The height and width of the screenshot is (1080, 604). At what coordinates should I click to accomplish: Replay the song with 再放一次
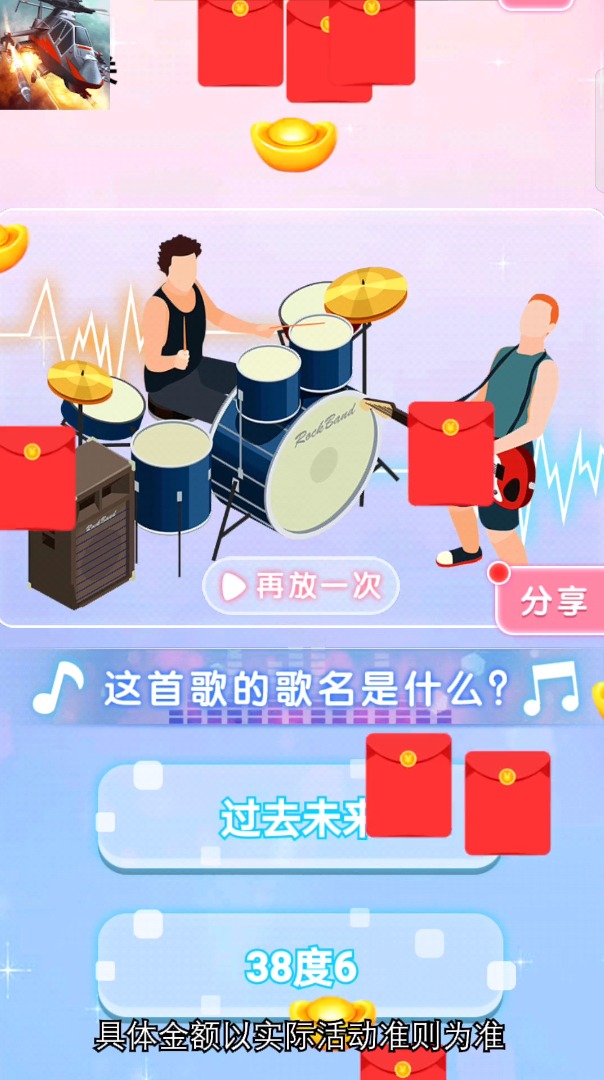click(x=301, y=586)
